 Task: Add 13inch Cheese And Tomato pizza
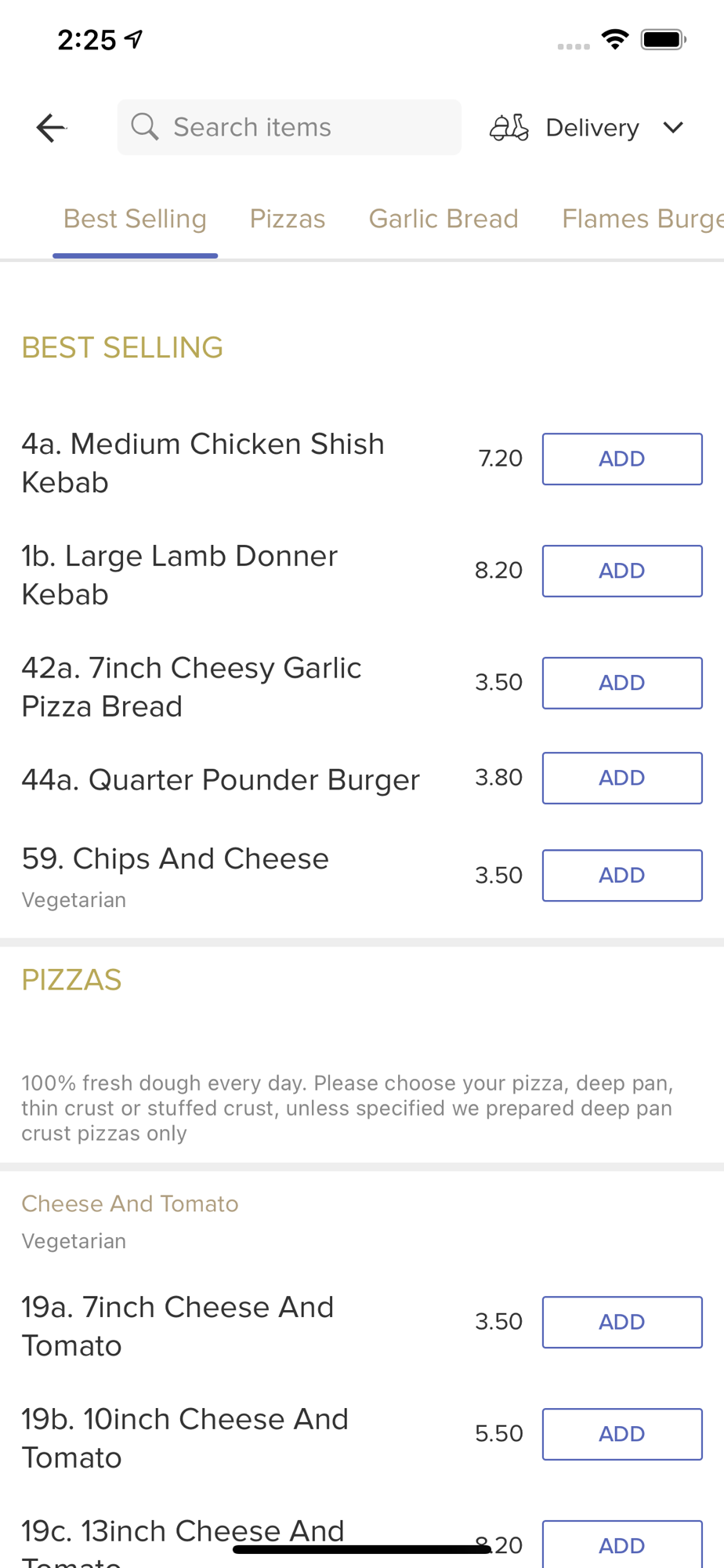click(x=622, y=1544)
